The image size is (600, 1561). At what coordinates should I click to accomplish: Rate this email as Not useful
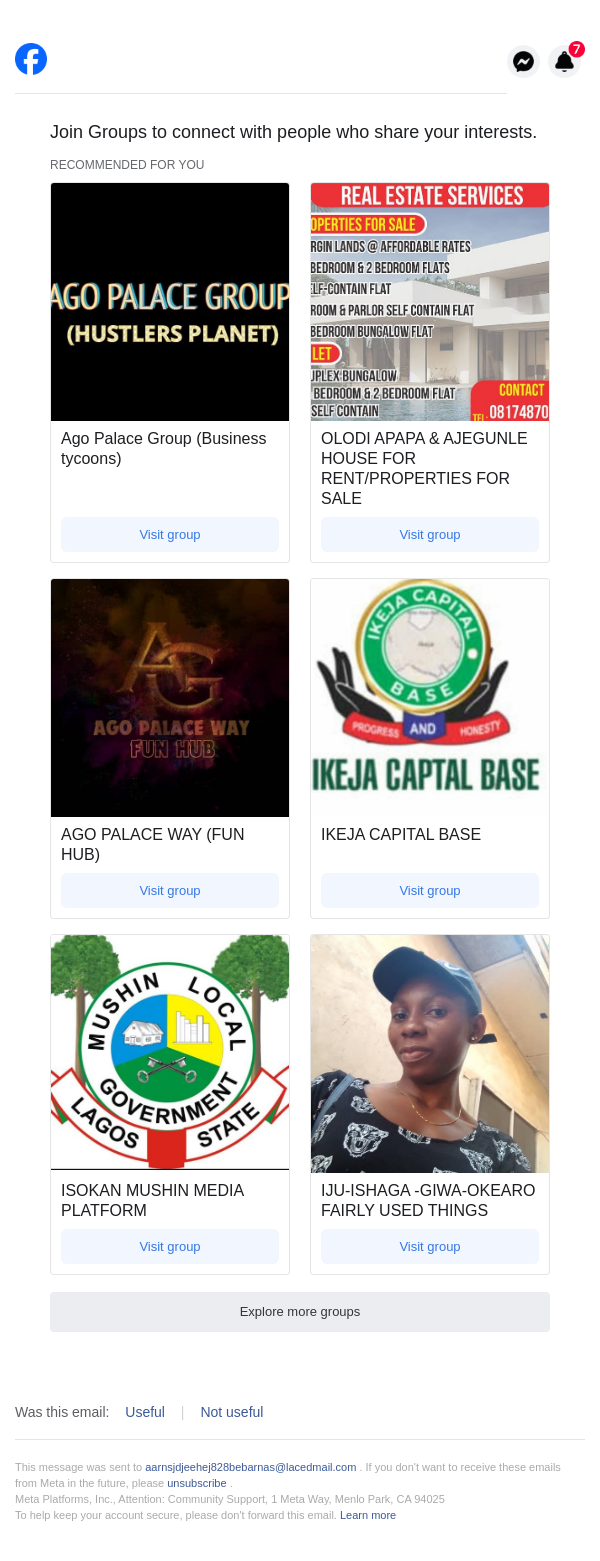pyautogui.click(x=232, y=1412)
